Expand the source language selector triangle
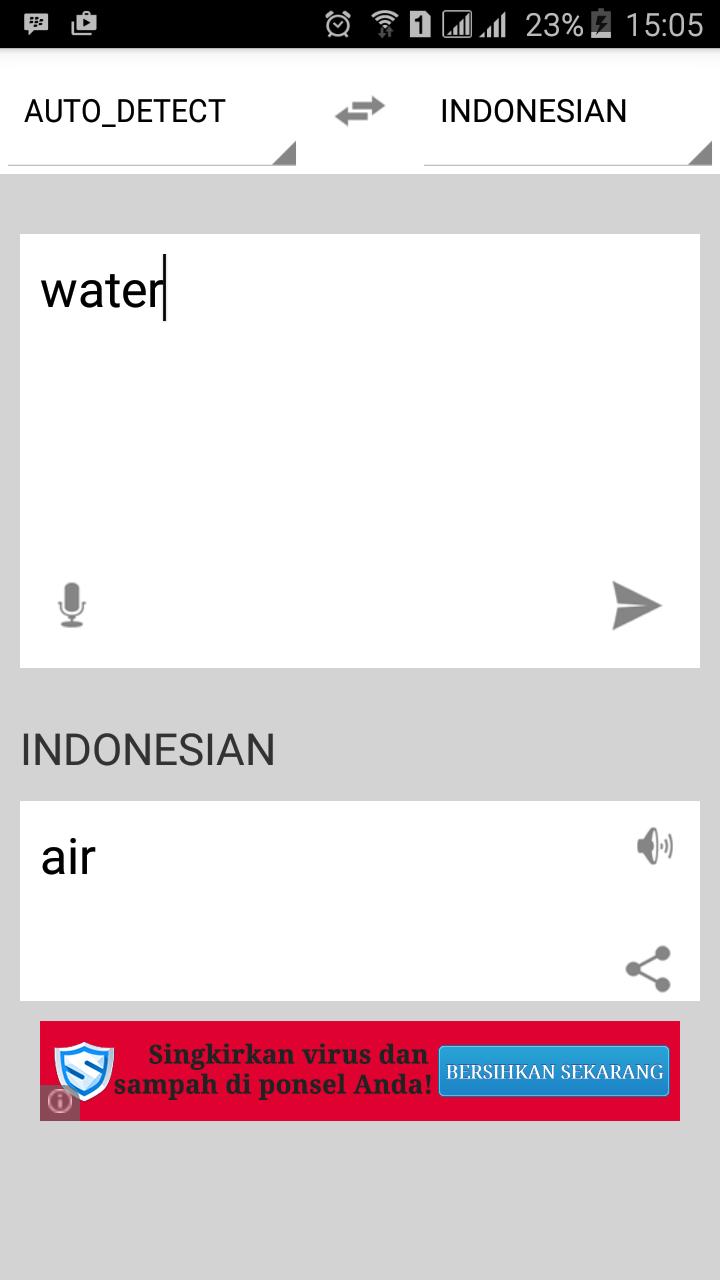 pos(285,152)
